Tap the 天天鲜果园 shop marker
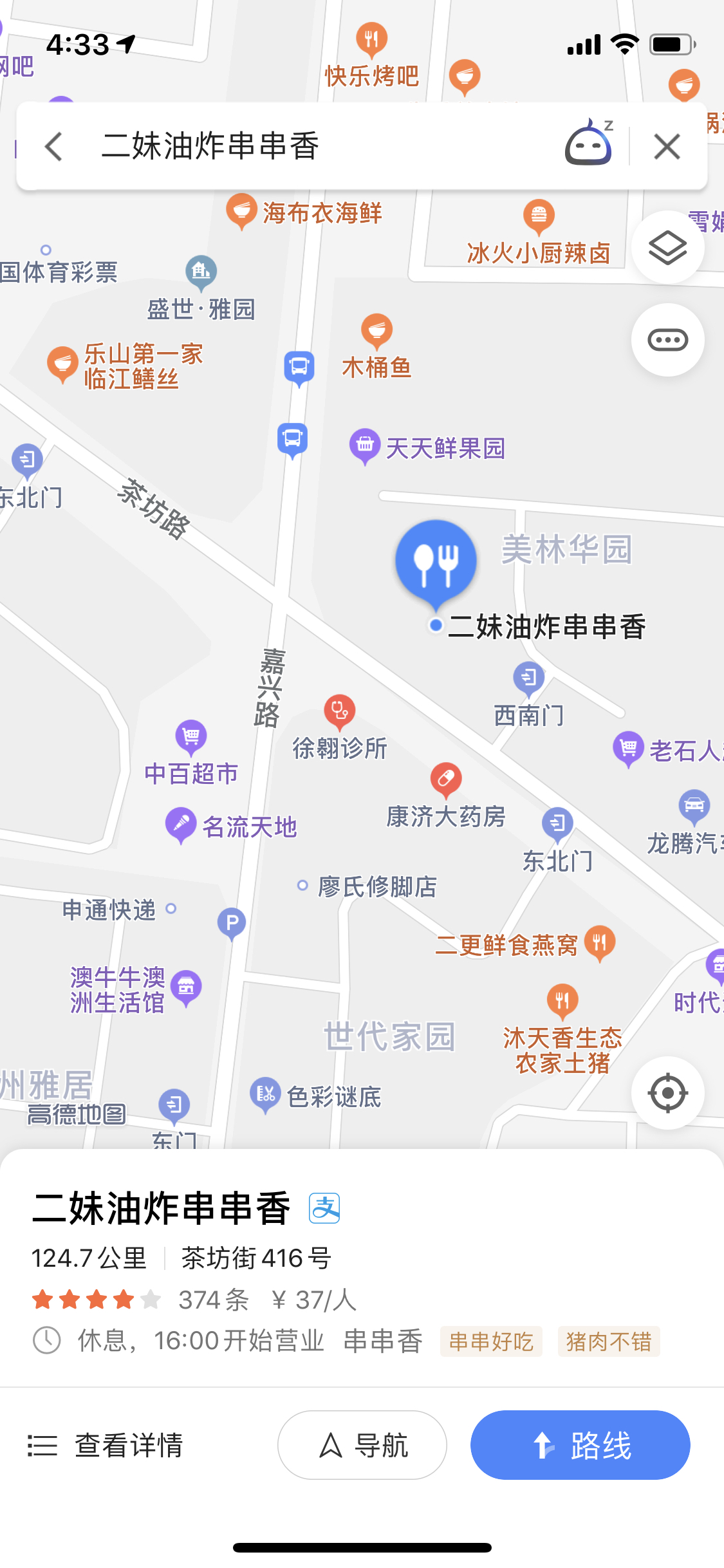724x1568 pixels. (365, 445)
